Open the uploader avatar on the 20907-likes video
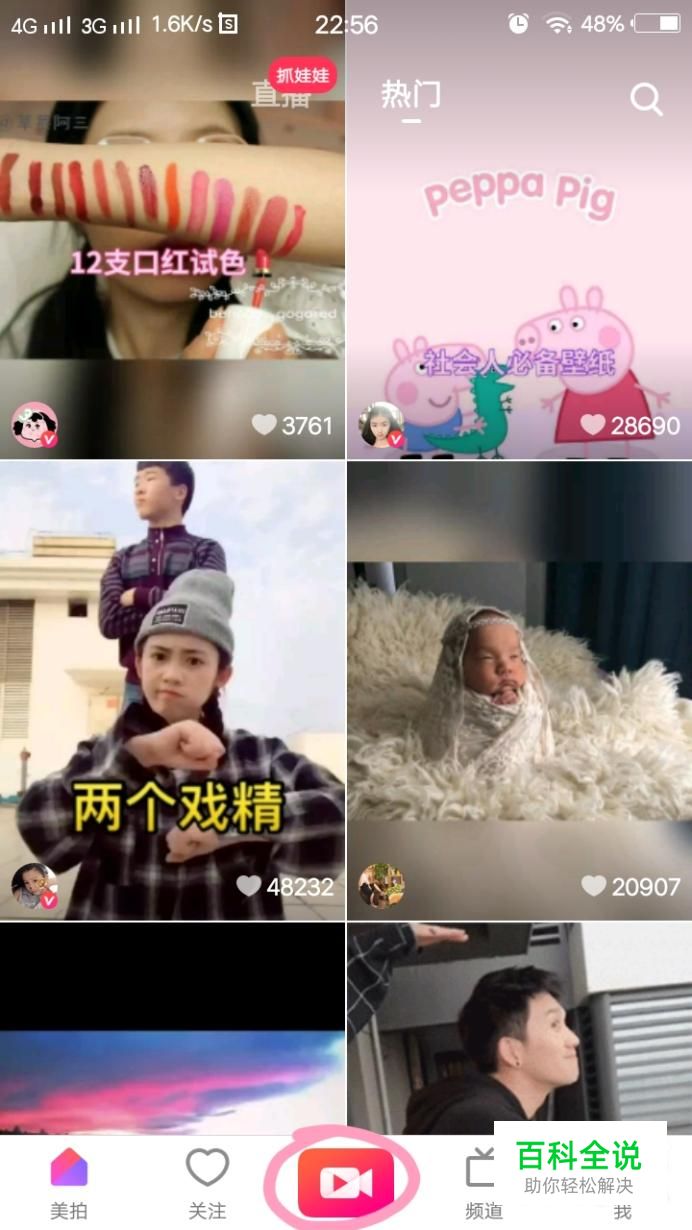 click(x=381, y=886)
